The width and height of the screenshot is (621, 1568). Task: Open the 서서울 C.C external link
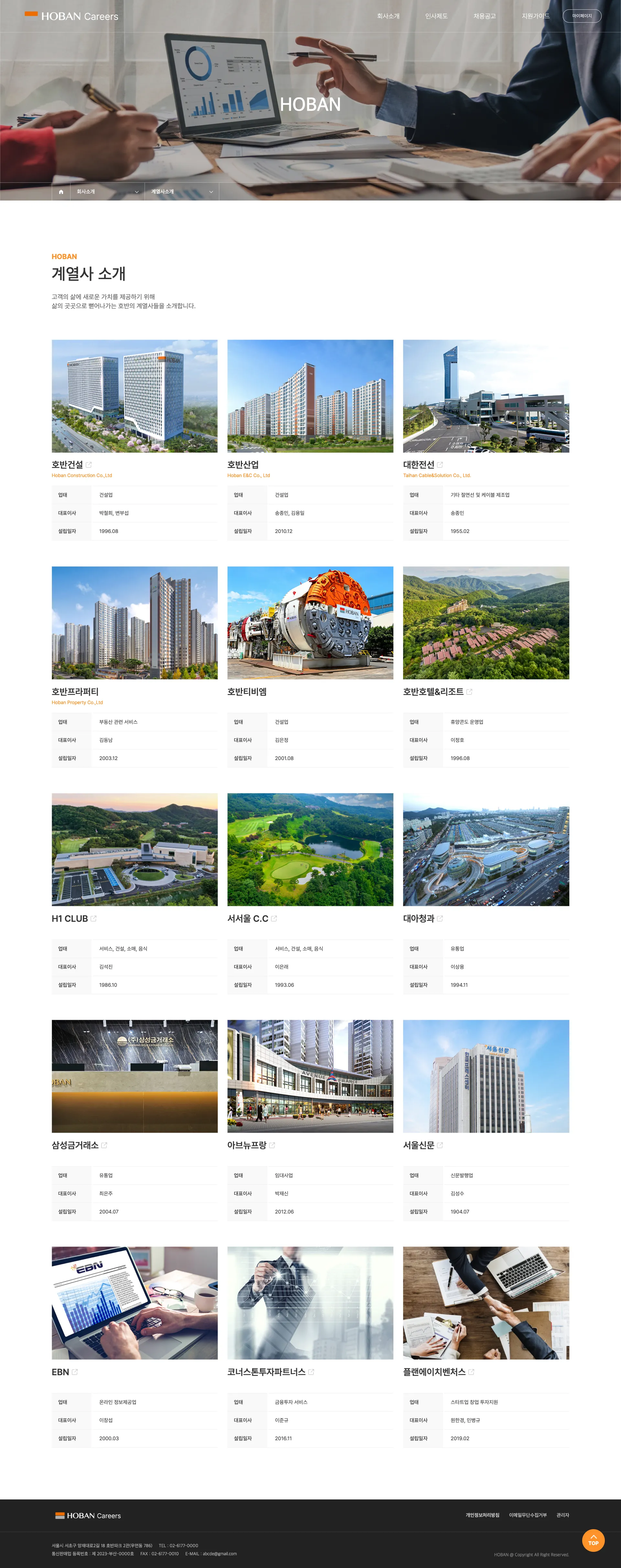273,919
